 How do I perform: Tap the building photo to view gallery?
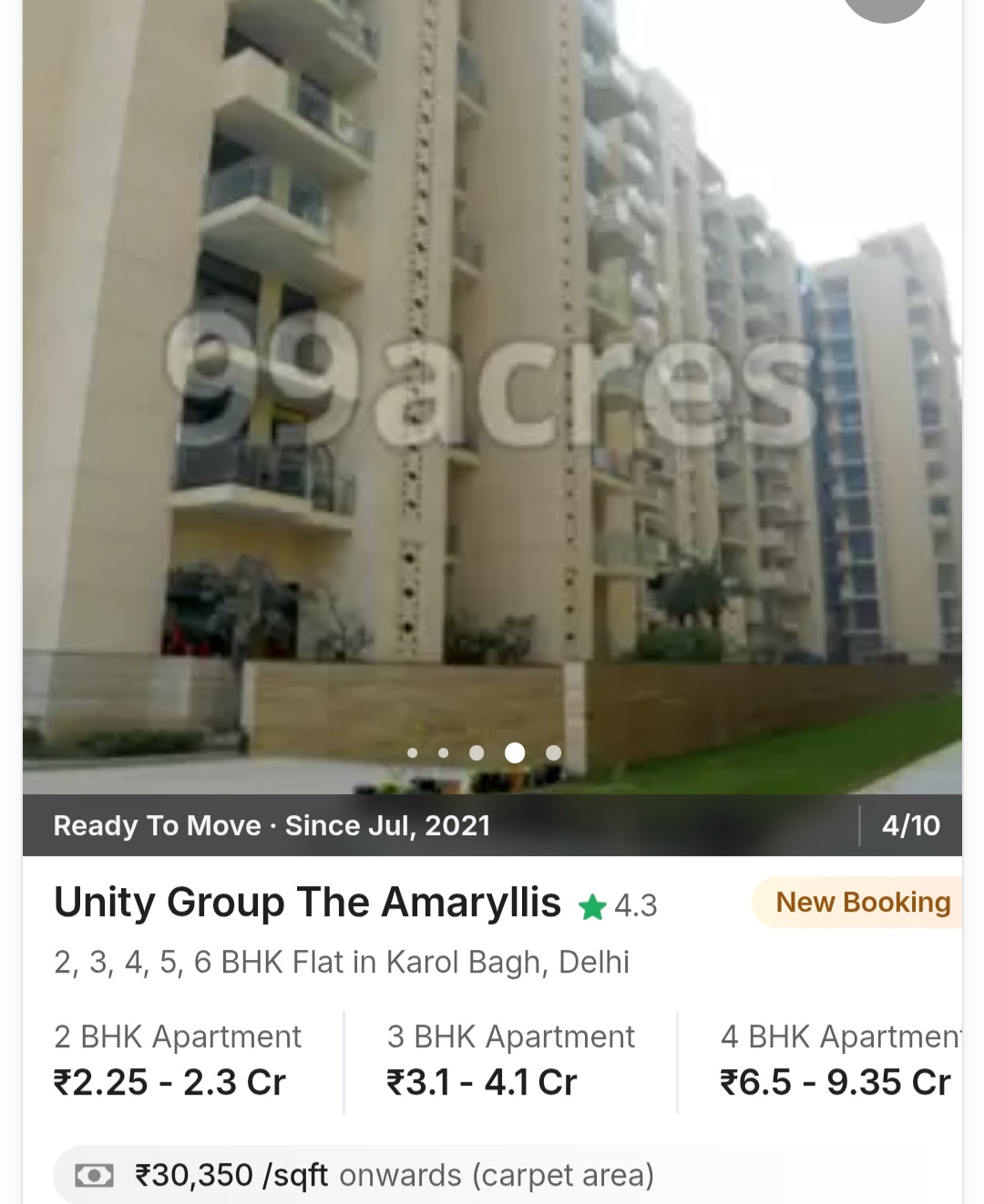pyautogui.click(x=492, y=392)
